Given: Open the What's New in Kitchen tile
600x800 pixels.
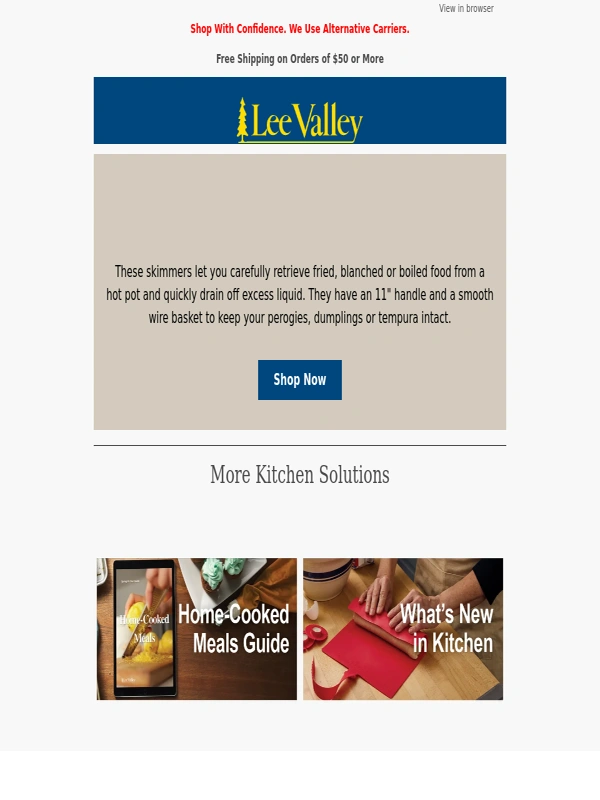Looking at the screenshot, I should [x=403, y=629].
